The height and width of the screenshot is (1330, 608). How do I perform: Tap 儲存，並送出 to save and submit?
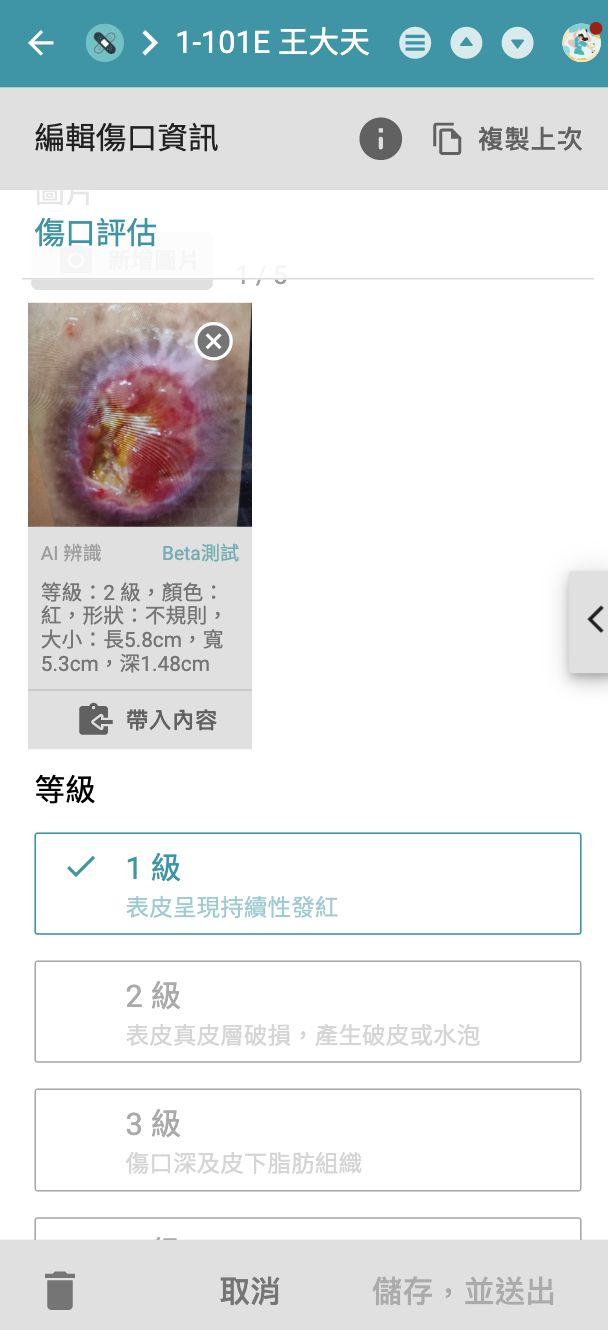[x=464, y=1291]
